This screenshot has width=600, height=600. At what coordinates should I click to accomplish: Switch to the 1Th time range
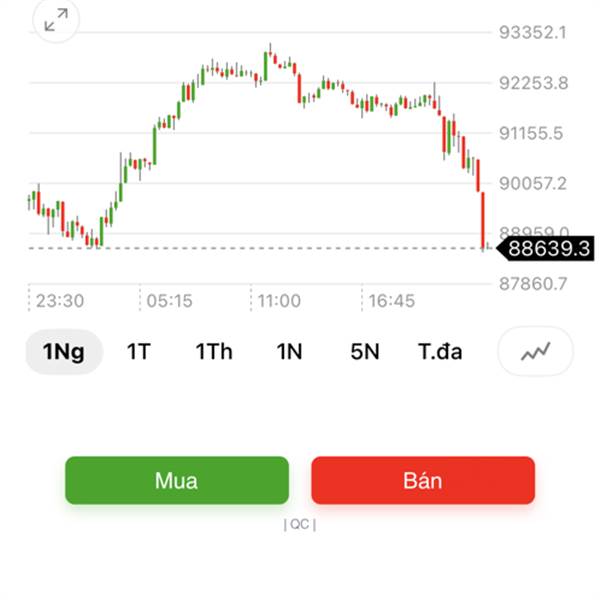coord(213,351)
